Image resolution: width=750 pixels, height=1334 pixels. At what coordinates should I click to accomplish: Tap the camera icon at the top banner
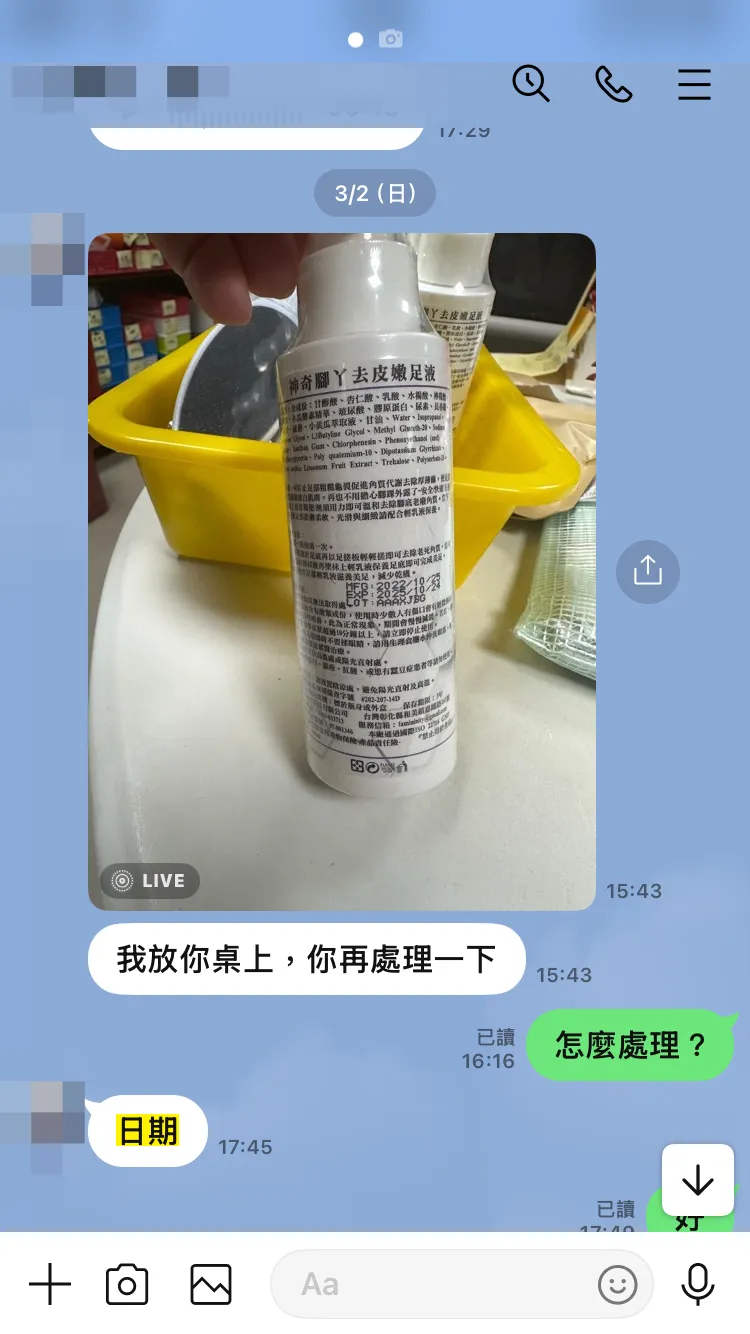click(x=390, y=38)
